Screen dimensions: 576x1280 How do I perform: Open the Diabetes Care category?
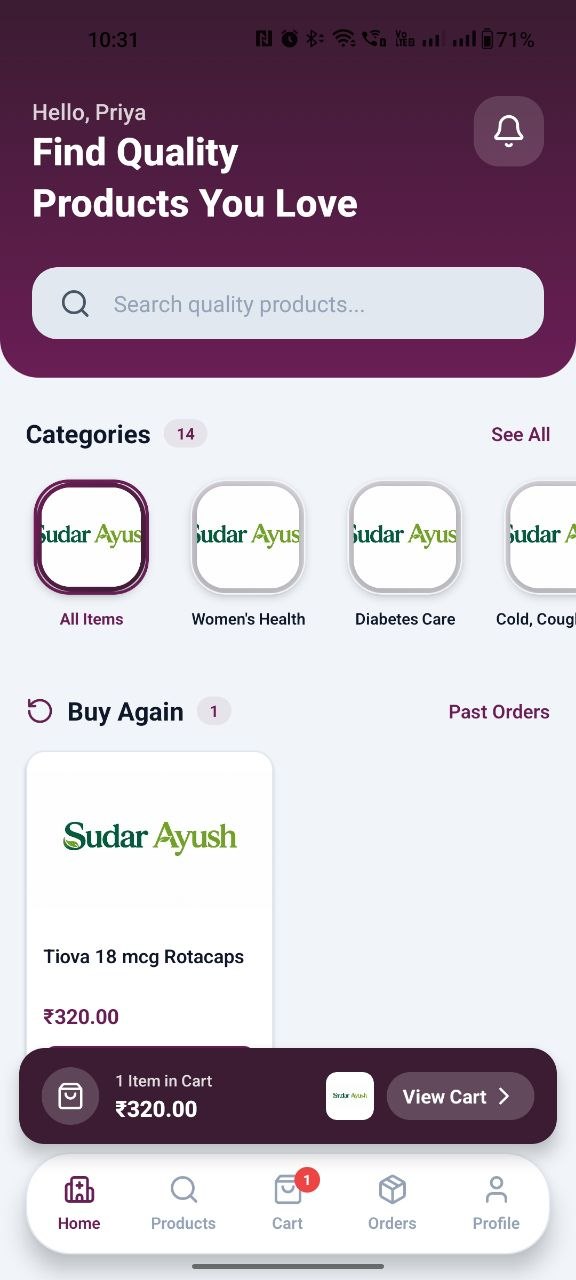click(405, 555)
